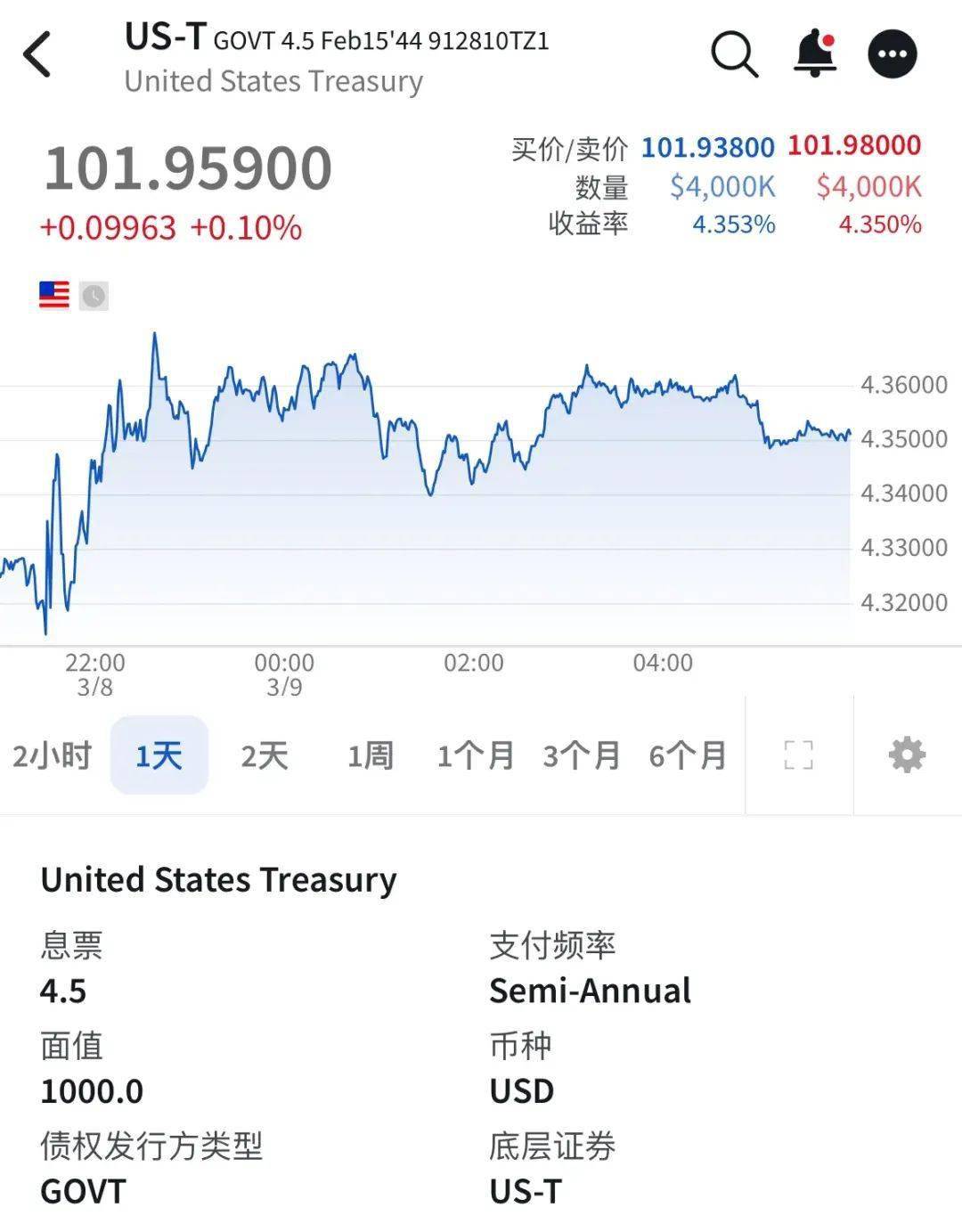The height and width of the screenshot is (1232, 962).
Task: Open notifications via the bell icon
Action: point(812,53)
